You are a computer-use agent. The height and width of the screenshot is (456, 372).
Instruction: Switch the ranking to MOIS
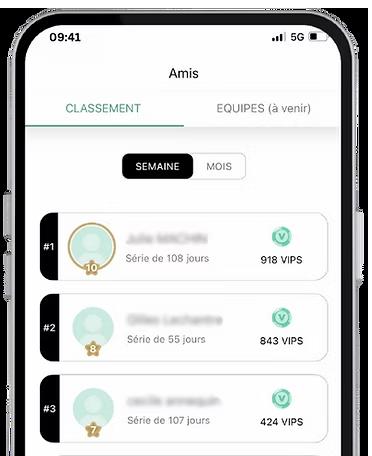[219, 166]
